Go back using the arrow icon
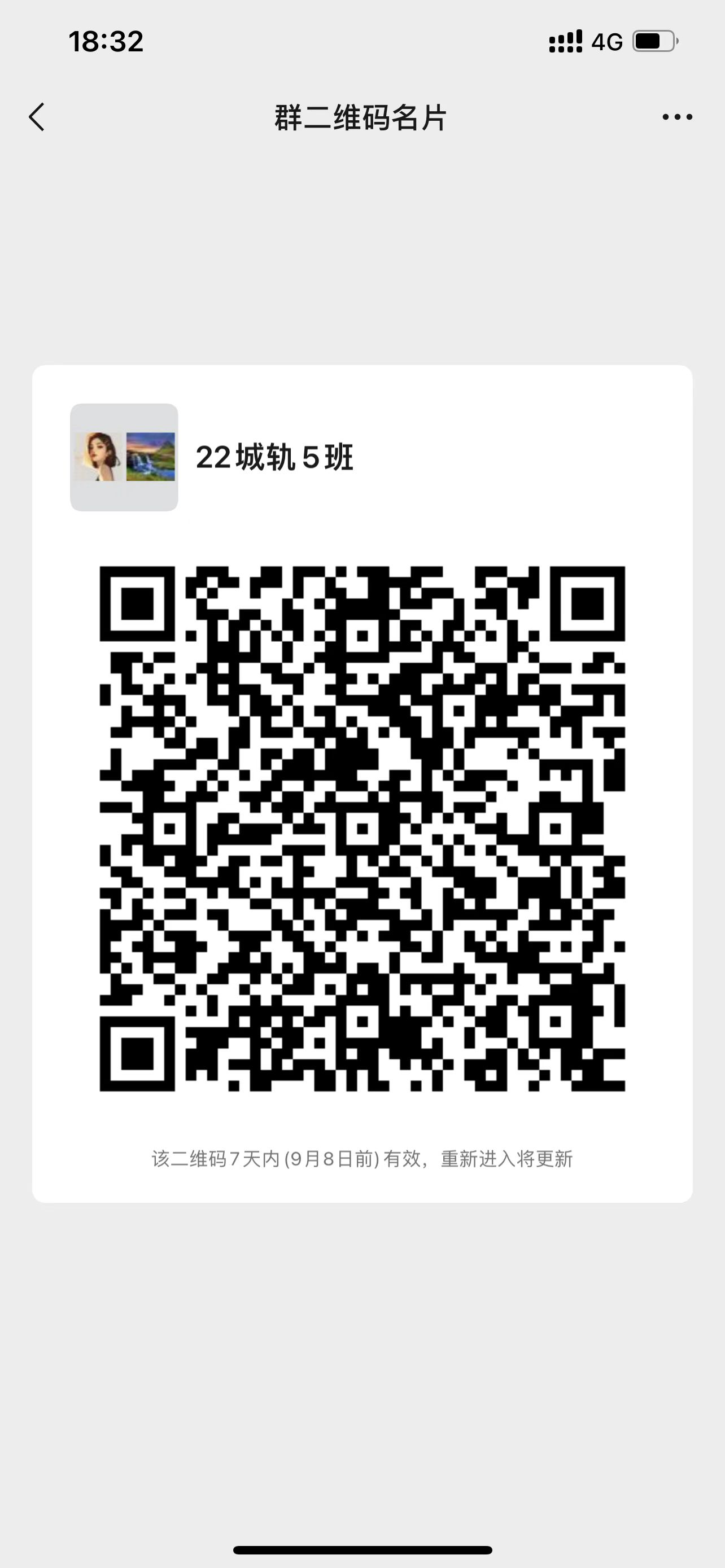This screenshot has width=725, height=1568. pyautogui.click(x=37, y=117)
